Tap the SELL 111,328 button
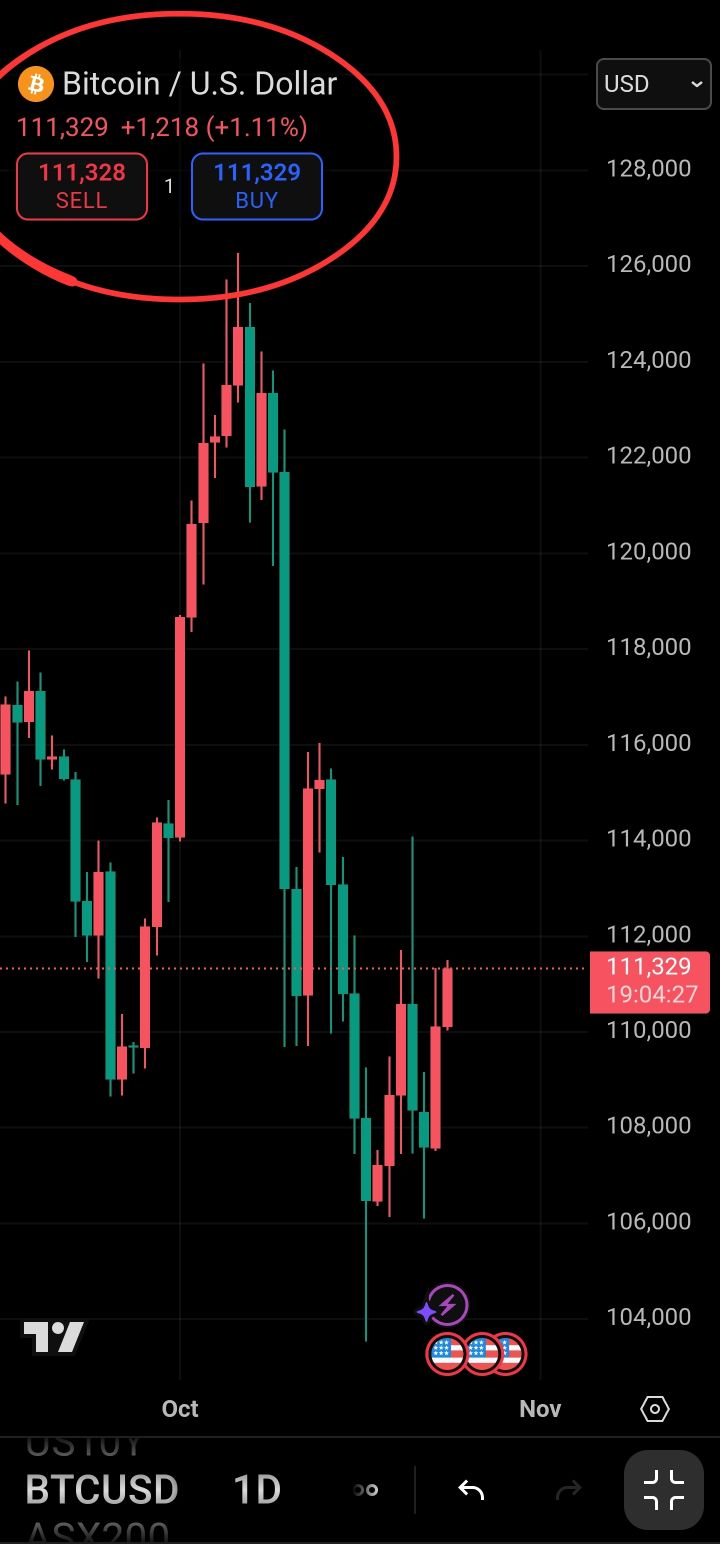This screenshot has width=720, height=1544. pyautogui.click(x=82, y=186)
